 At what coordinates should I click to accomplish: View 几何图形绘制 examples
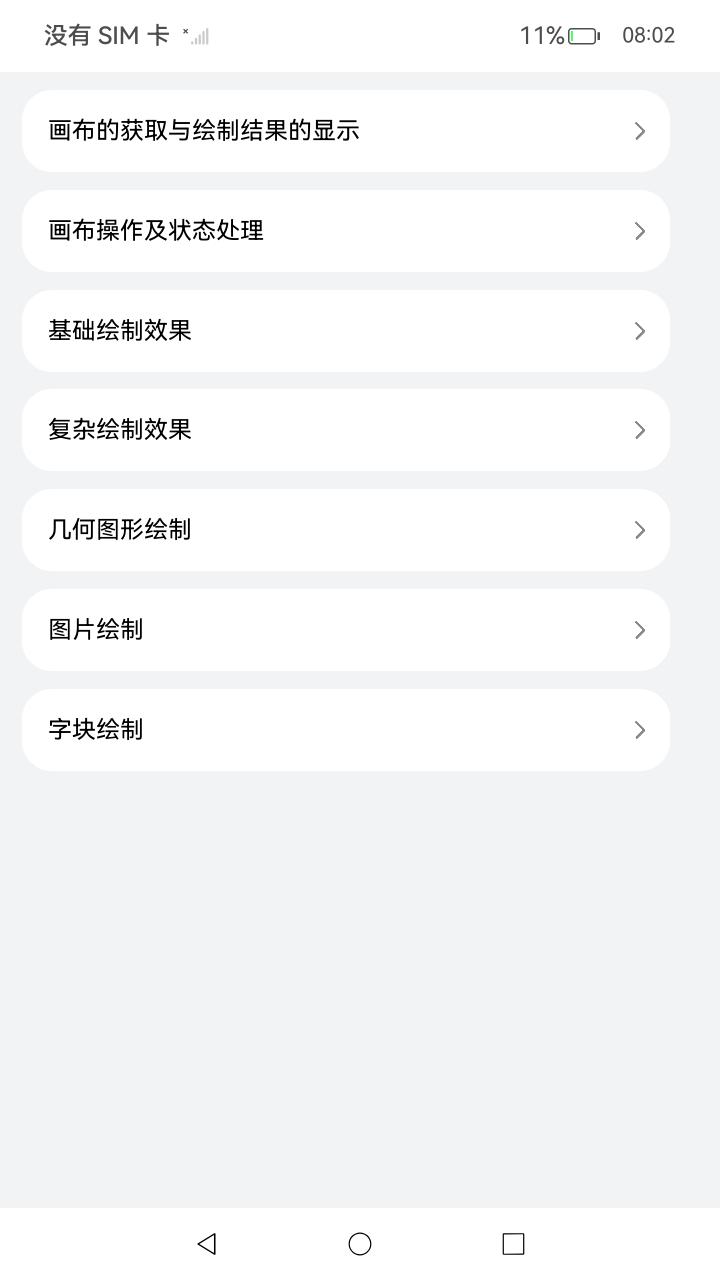[x=345, y=530]
